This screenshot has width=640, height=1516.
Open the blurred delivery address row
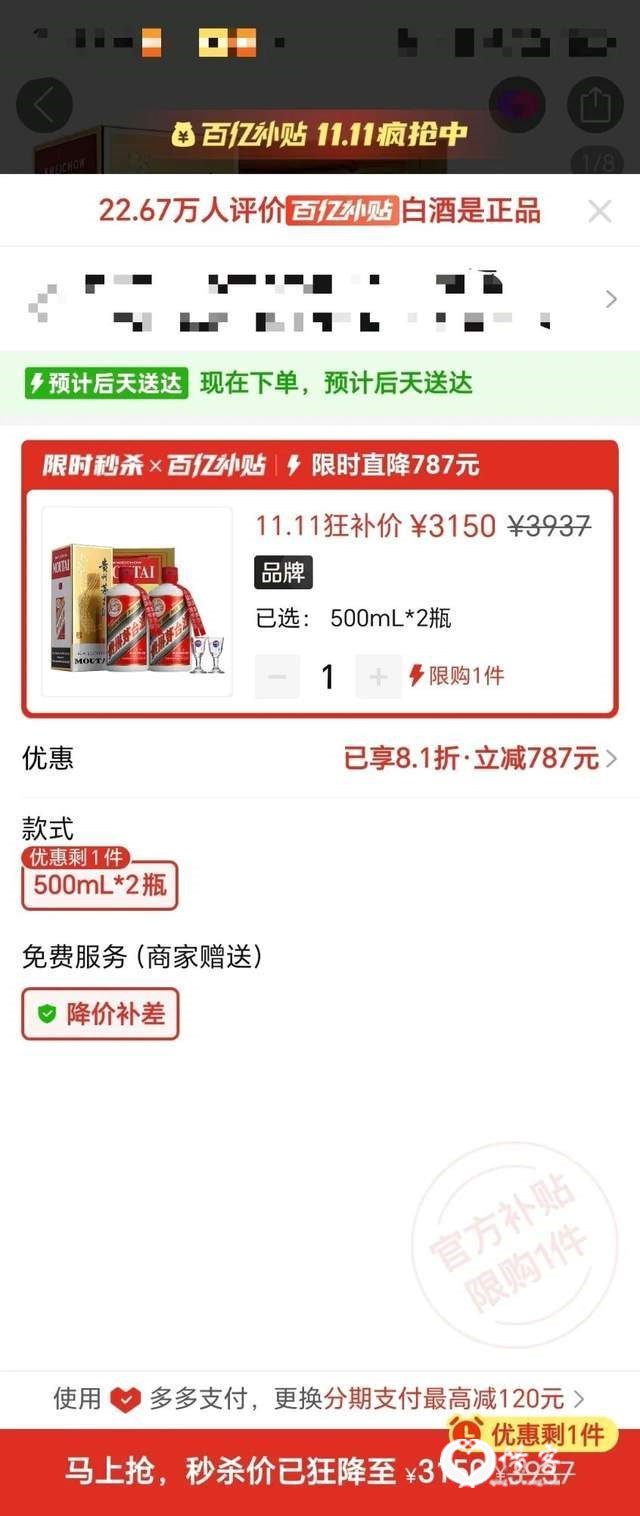click(x=320, y=299)
